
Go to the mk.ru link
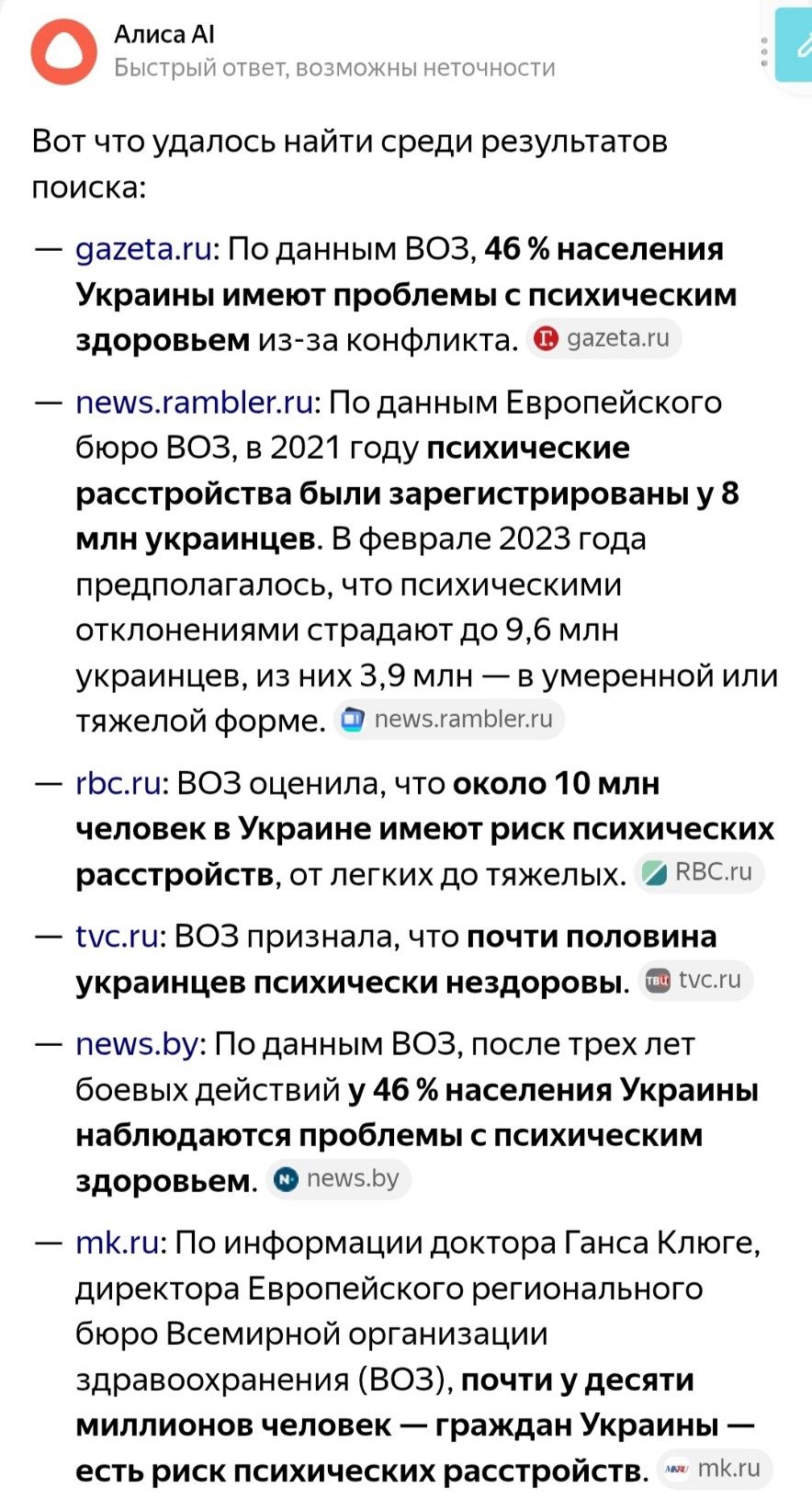point(117,1243)
